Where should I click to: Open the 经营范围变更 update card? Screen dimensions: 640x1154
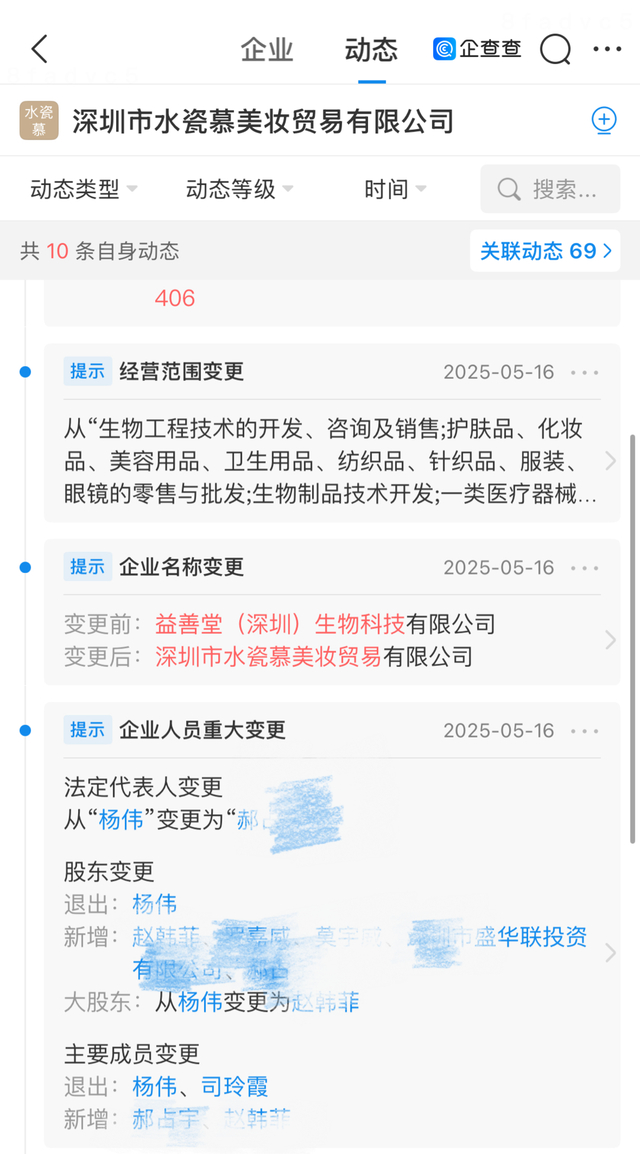(x=330, y=461)
